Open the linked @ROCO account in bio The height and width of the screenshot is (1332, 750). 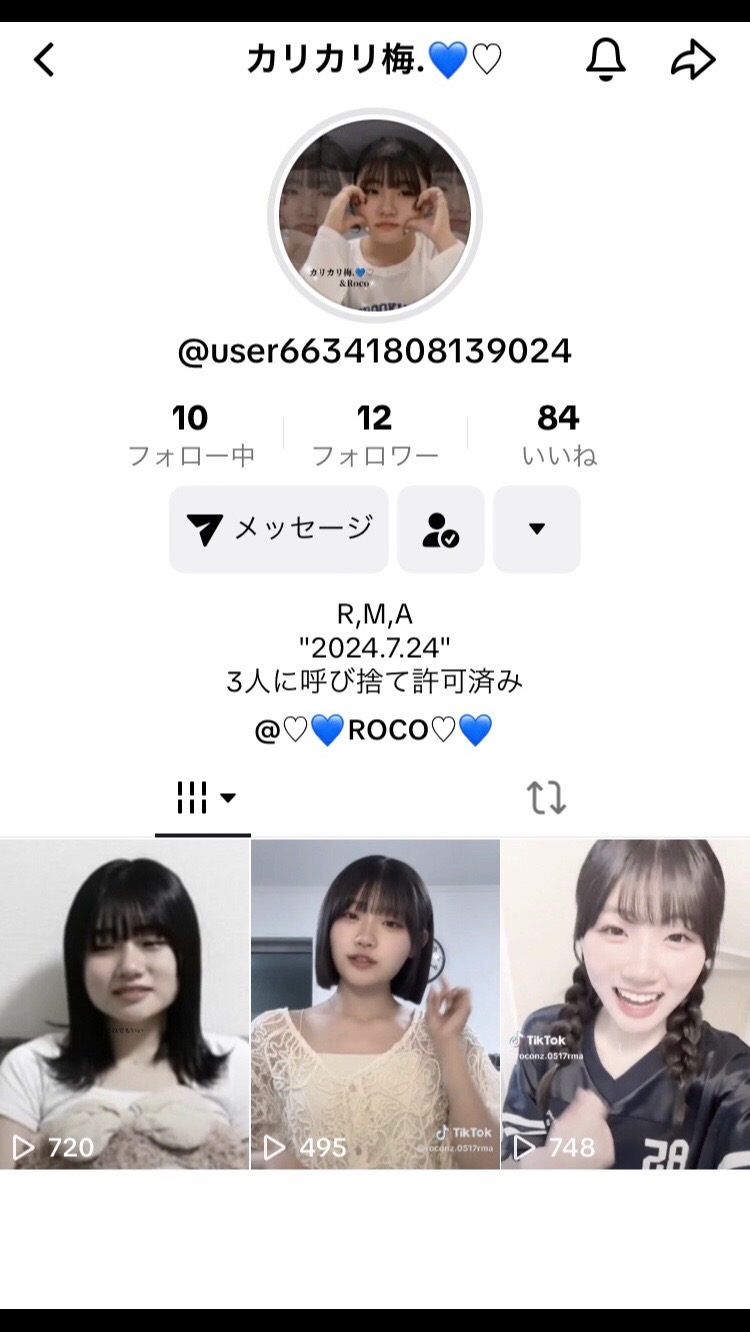click(374, 731)
